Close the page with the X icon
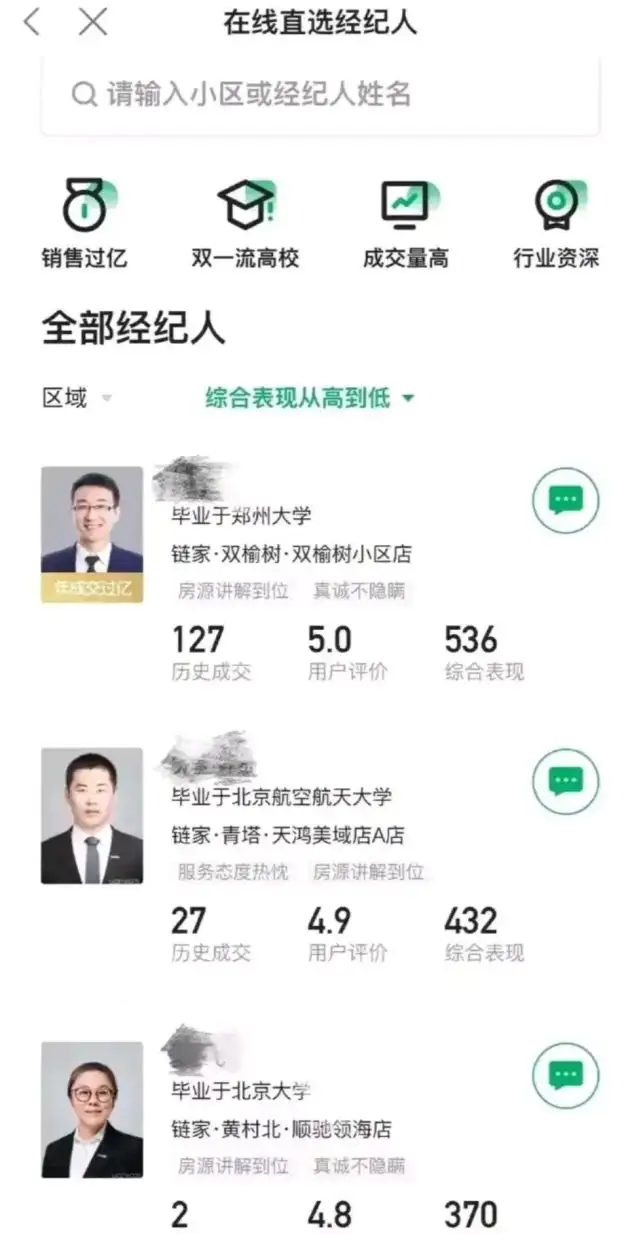 coord(93,21)
